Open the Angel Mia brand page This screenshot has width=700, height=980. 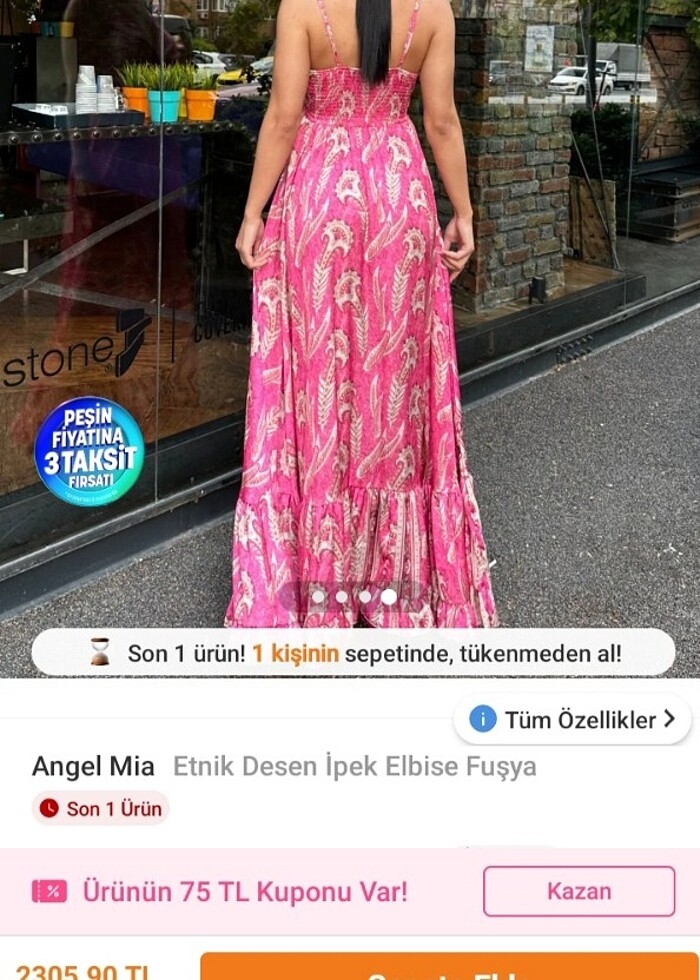[x=93, y=767]
